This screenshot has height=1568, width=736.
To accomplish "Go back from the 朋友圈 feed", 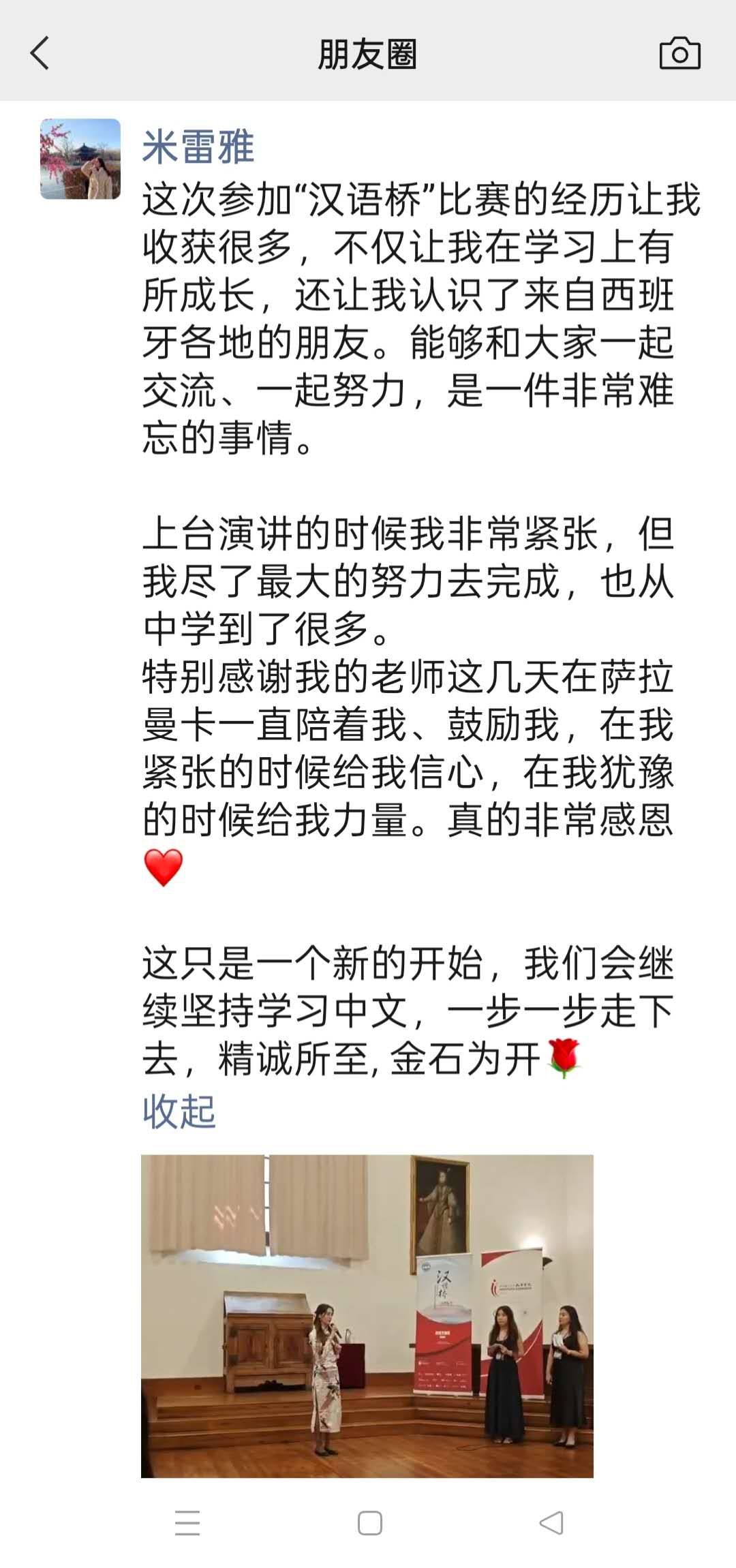I will coord(40,53).
